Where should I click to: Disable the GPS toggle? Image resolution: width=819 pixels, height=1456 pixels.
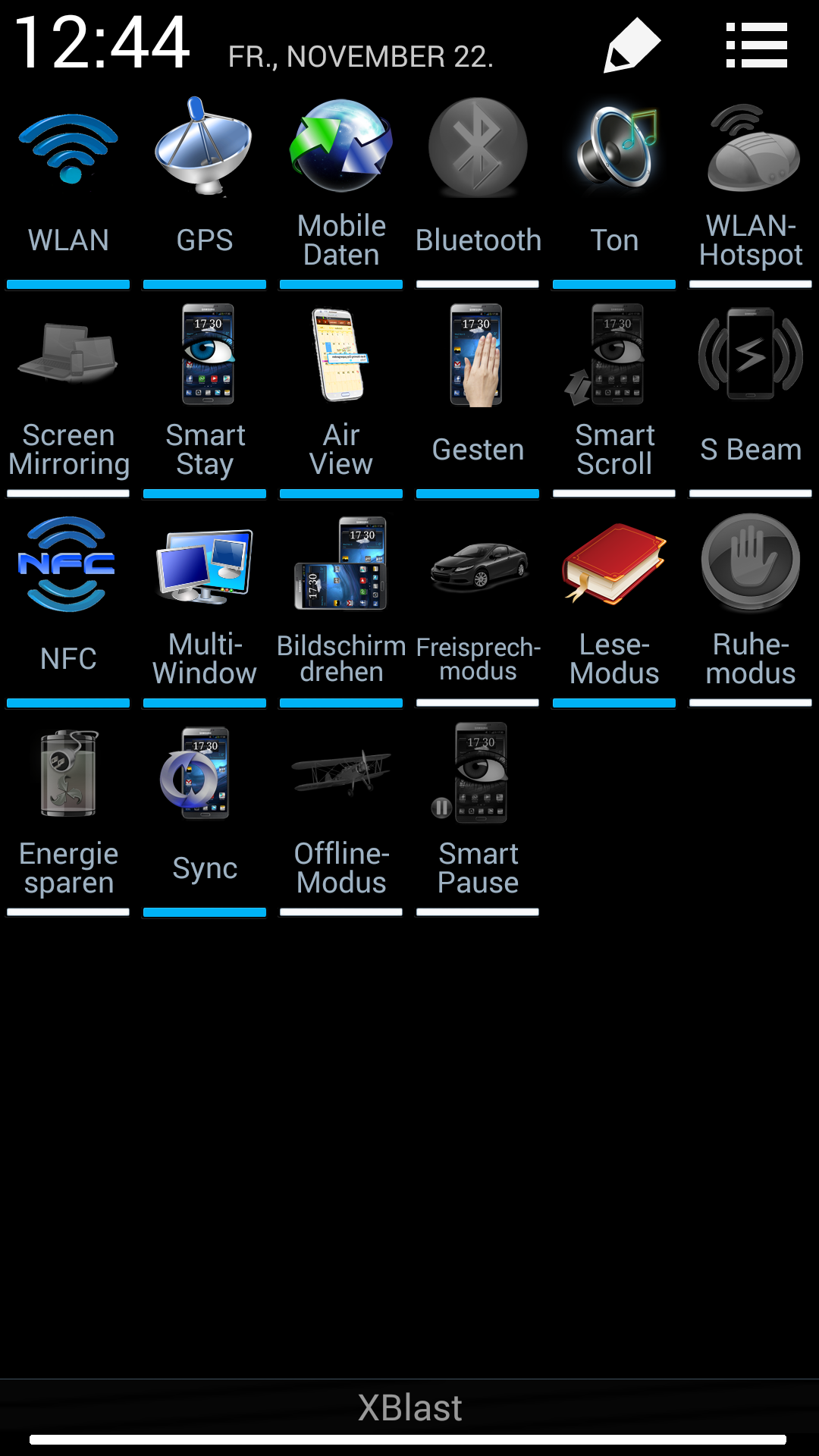(205, 190)
